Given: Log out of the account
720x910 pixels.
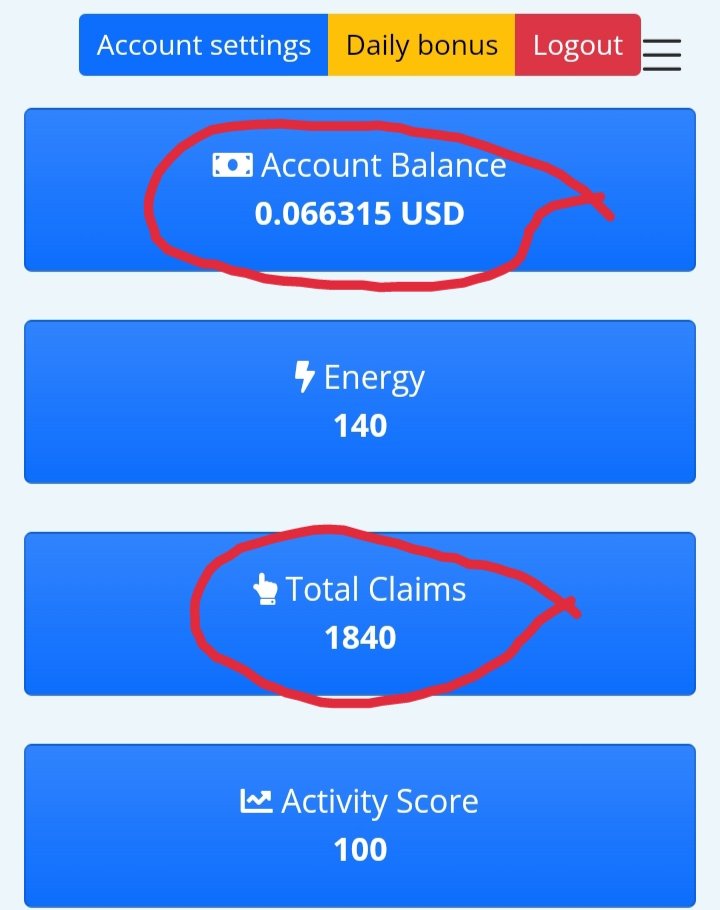Looking at the screenshot, I should click(x=577, y=45).
